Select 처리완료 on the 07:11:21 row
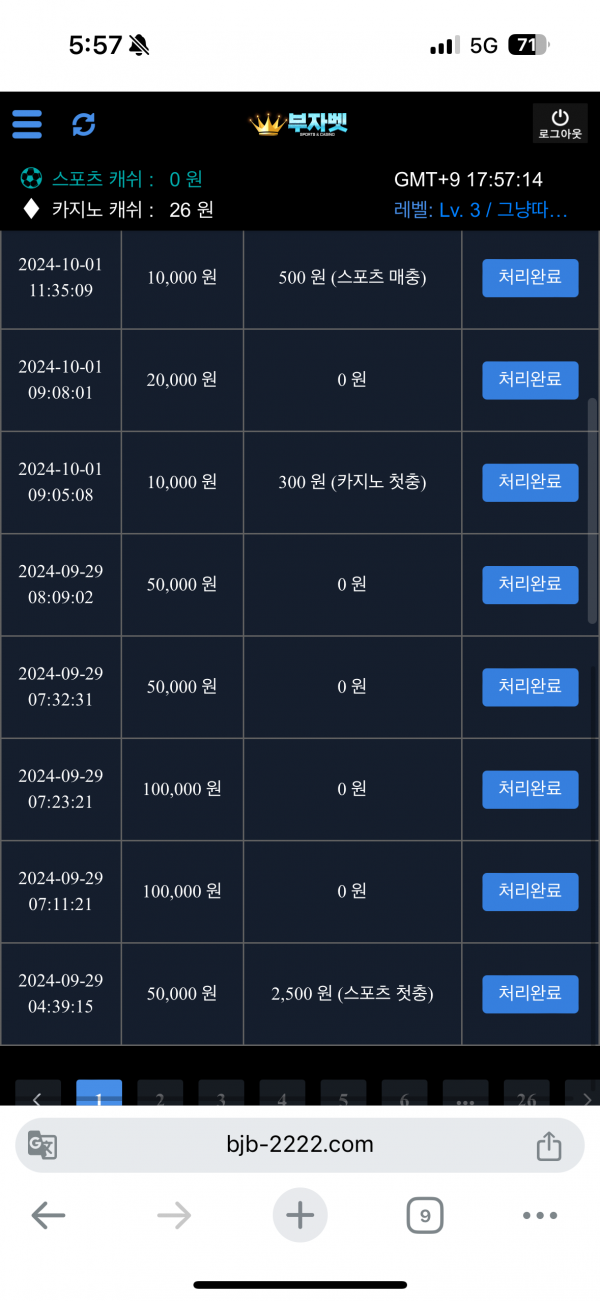The height and width of the screenshot is (1301, 600). coord(530,891)
